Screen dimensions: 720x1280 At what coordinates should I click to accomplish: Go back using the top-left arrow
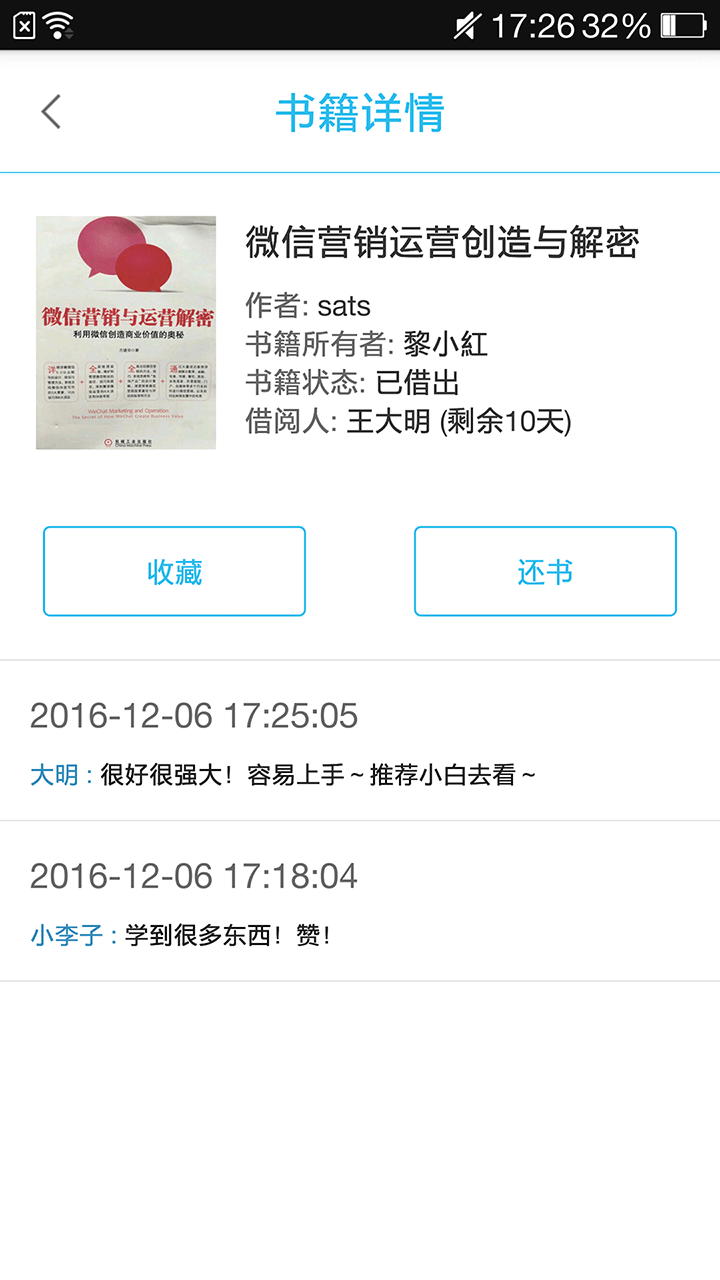pyautogui.click(x=51, y=112)
